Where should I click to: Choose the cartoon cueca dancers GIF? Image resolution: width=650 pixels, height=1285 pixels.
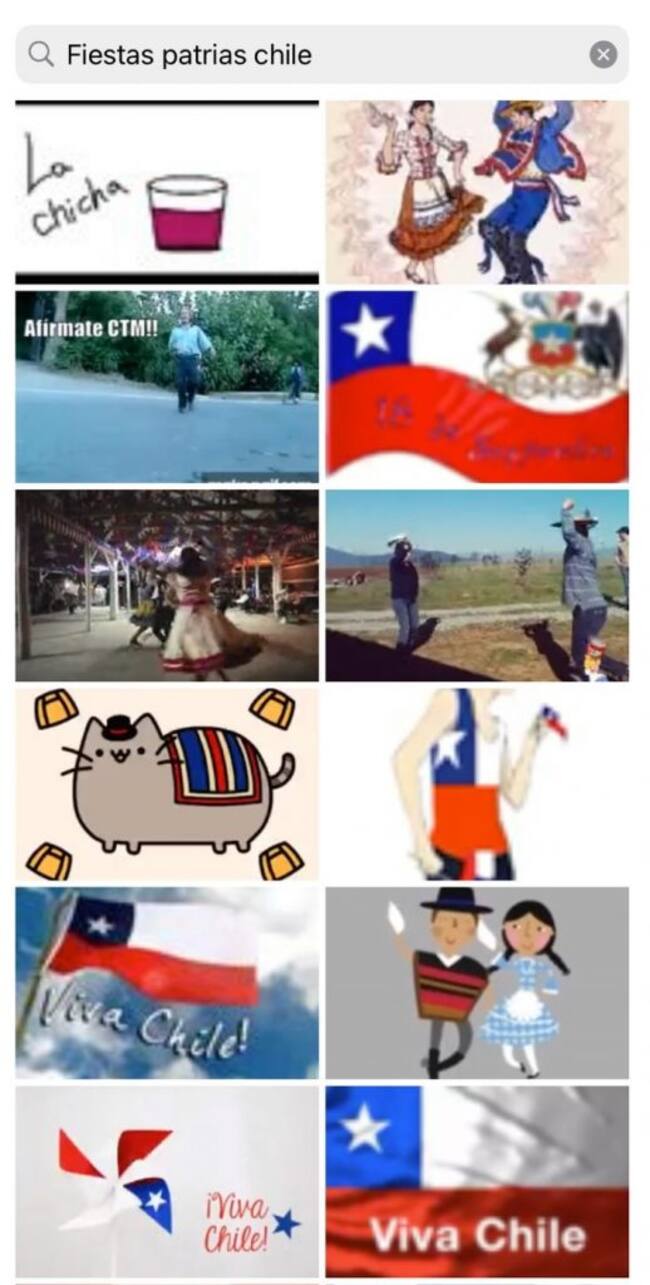477,192
